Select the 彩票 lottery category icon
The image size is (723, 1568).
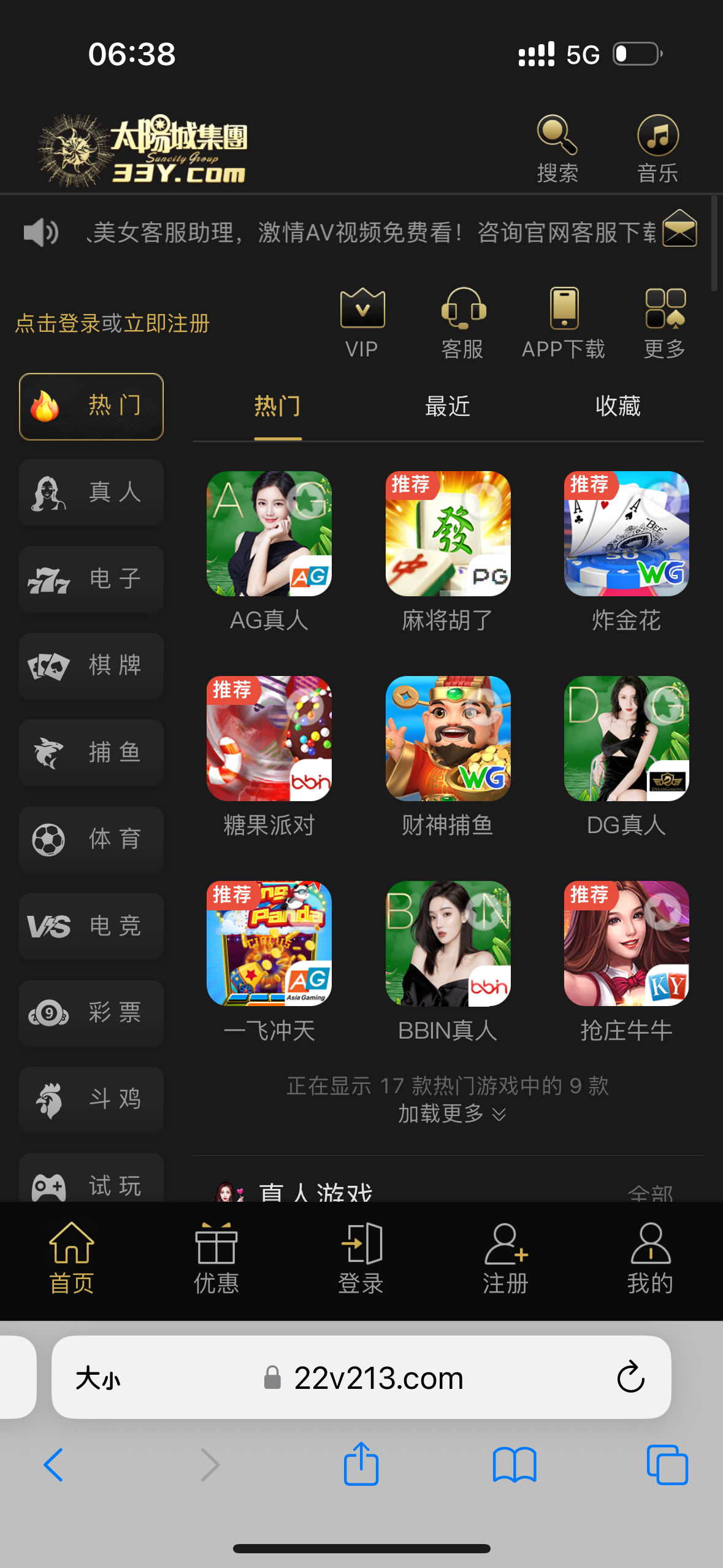pos(91,1013)
